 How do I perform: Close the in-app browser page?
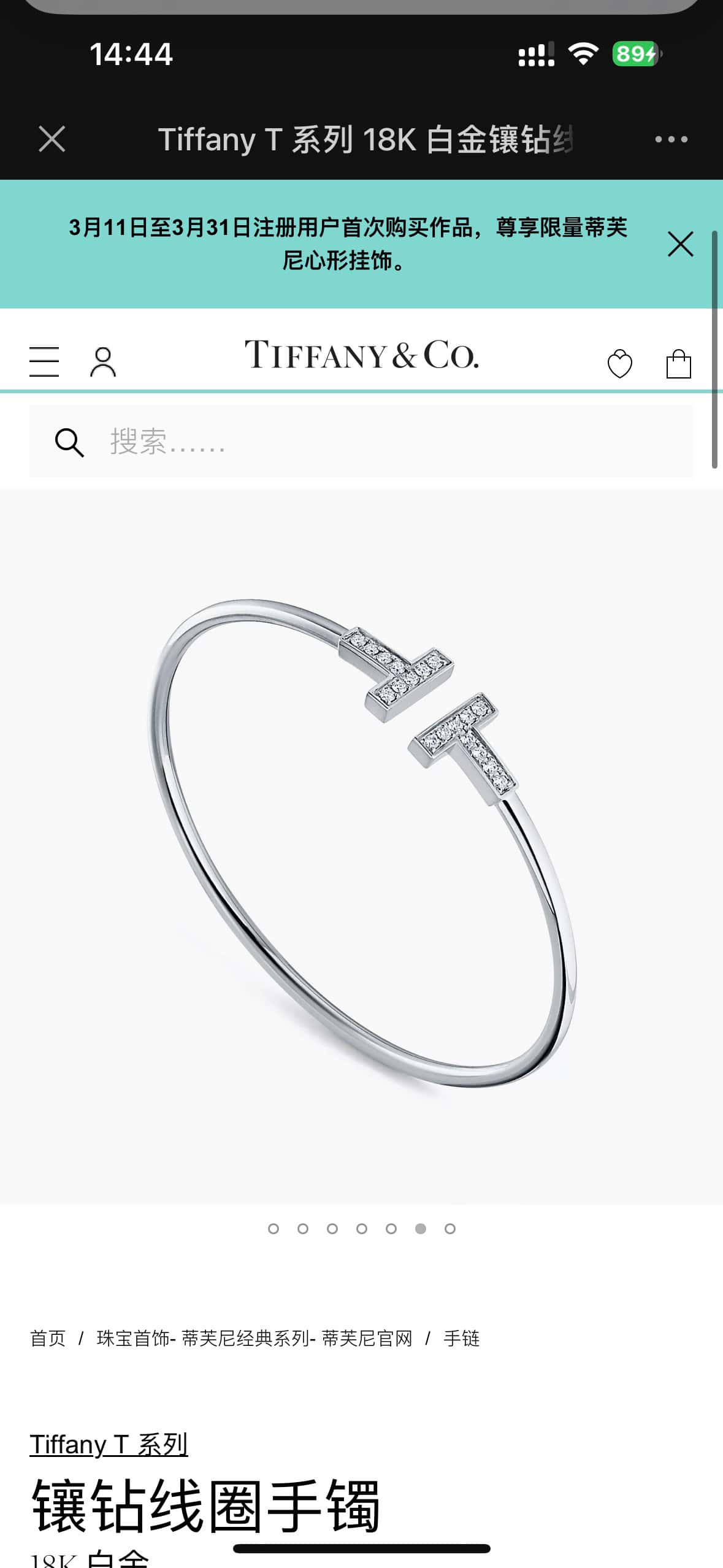pos(52,139)
